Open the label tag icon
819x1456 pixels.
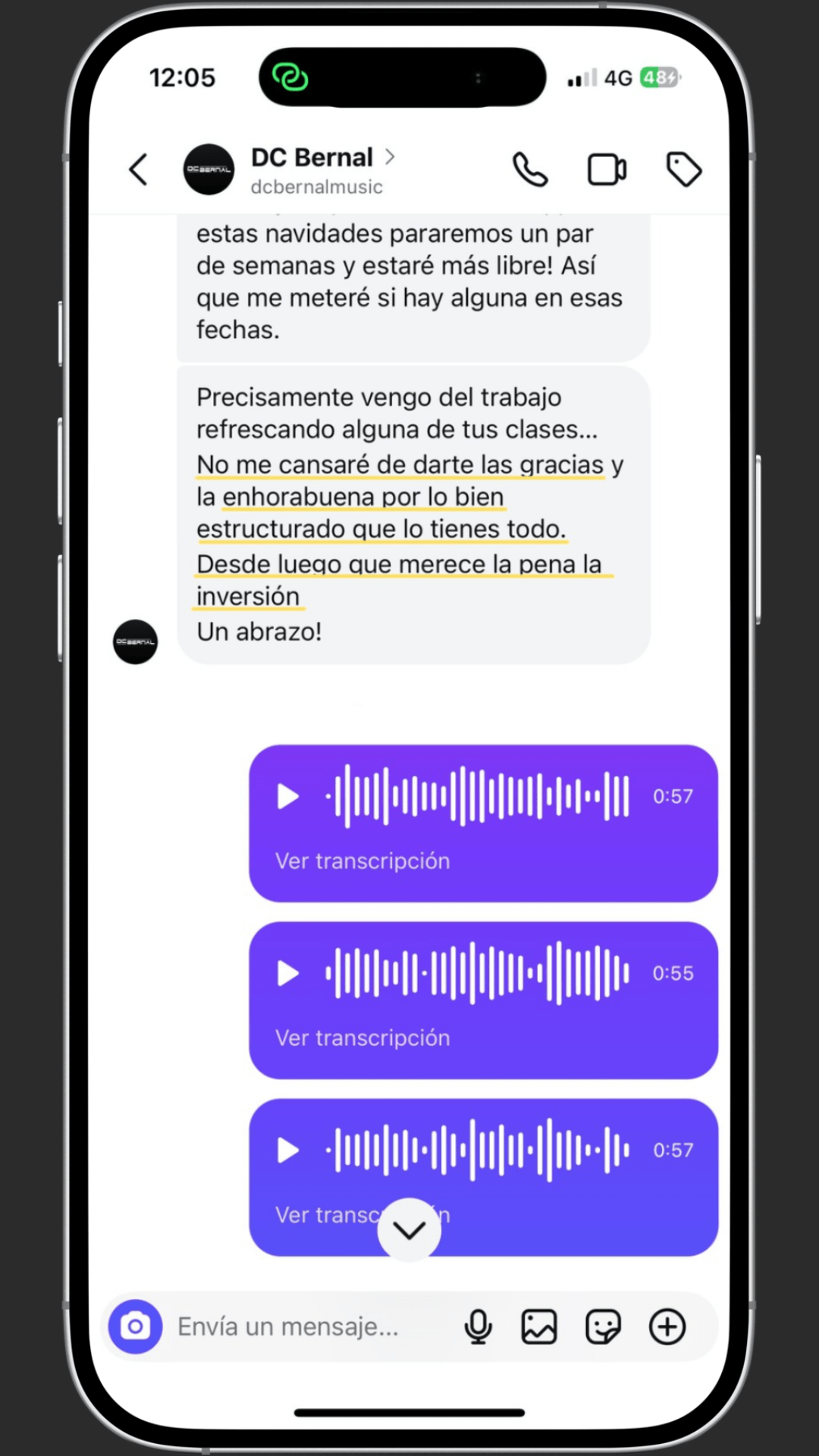[683, 169]
